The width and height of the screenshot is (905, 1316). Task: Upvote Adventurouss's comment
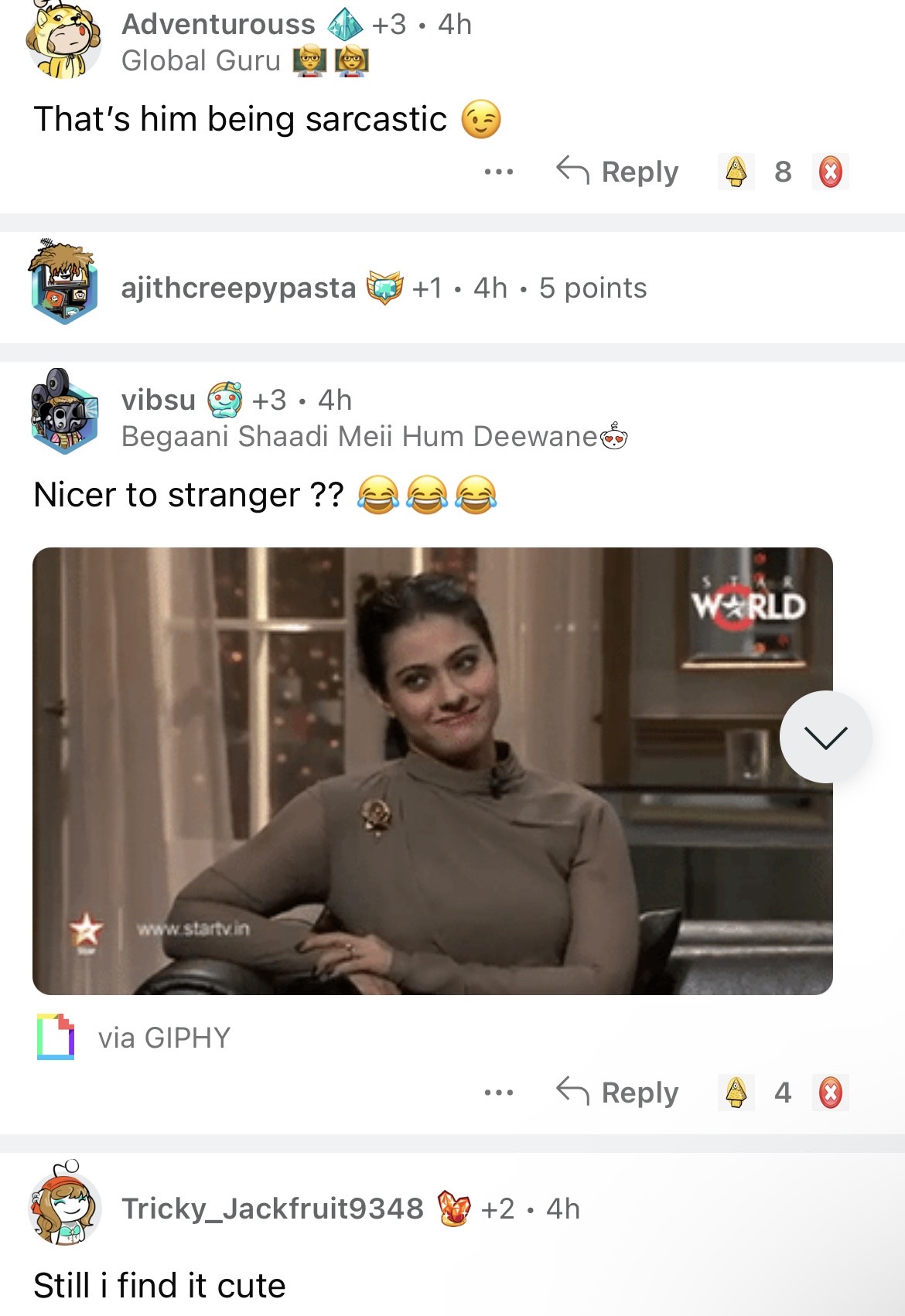click(736, 172)
